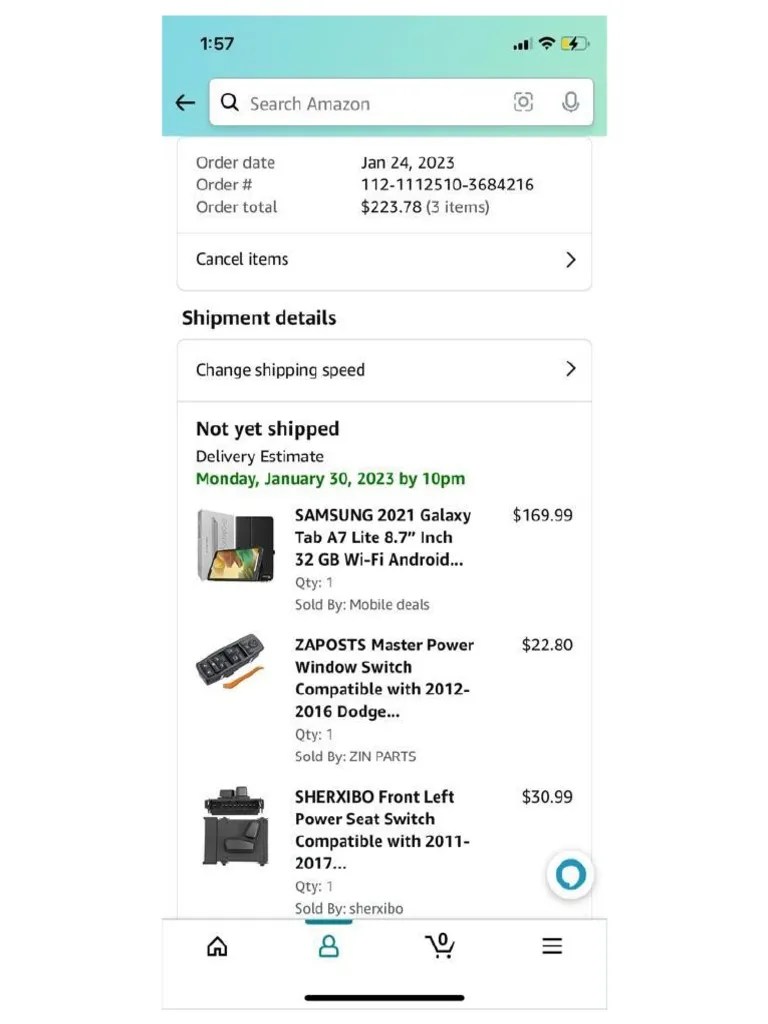Screen dimensions: 768x1024
Task: Switch to profile tab highlighted with teal underline
Action: click(x=329, y=946)
